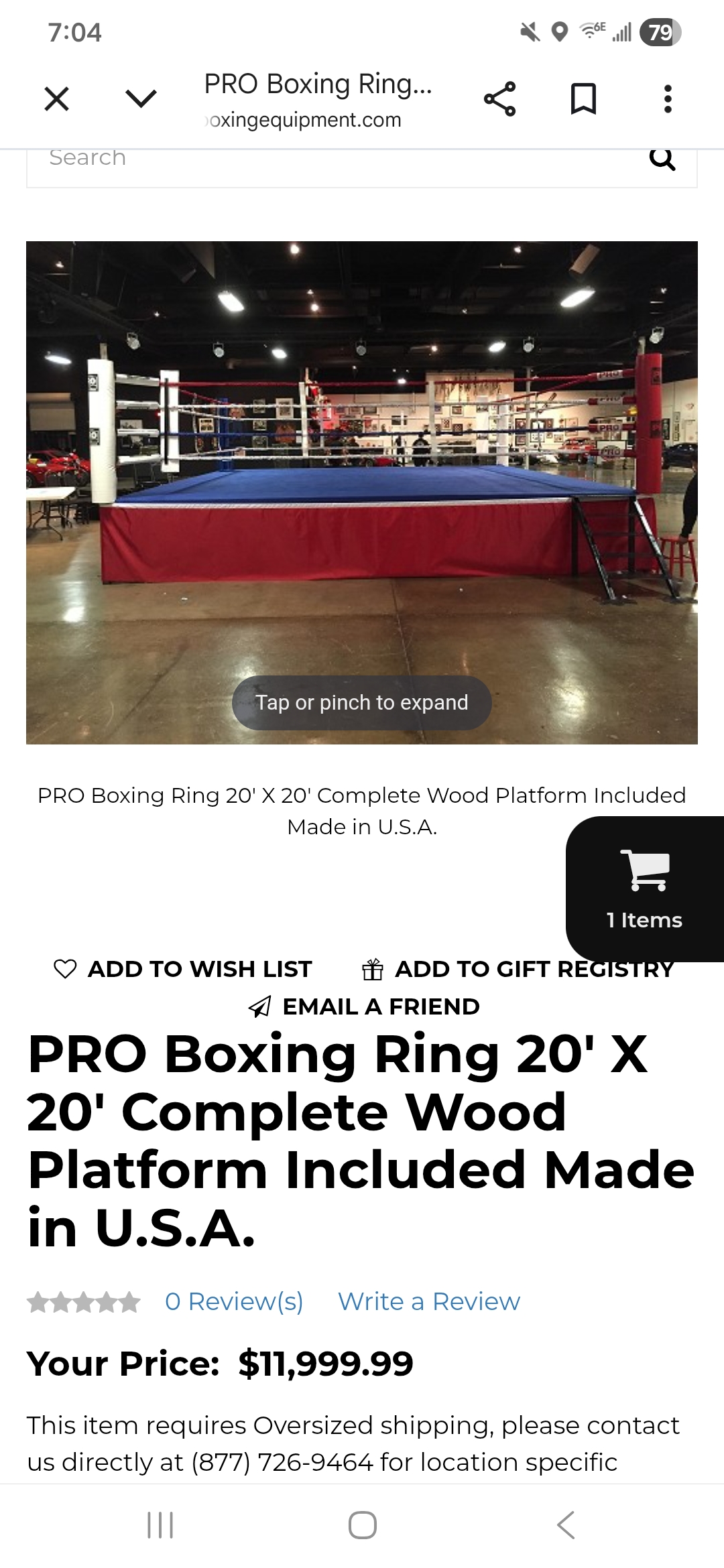
Task: Email a friend about this product
Action: click(364, 1006)
